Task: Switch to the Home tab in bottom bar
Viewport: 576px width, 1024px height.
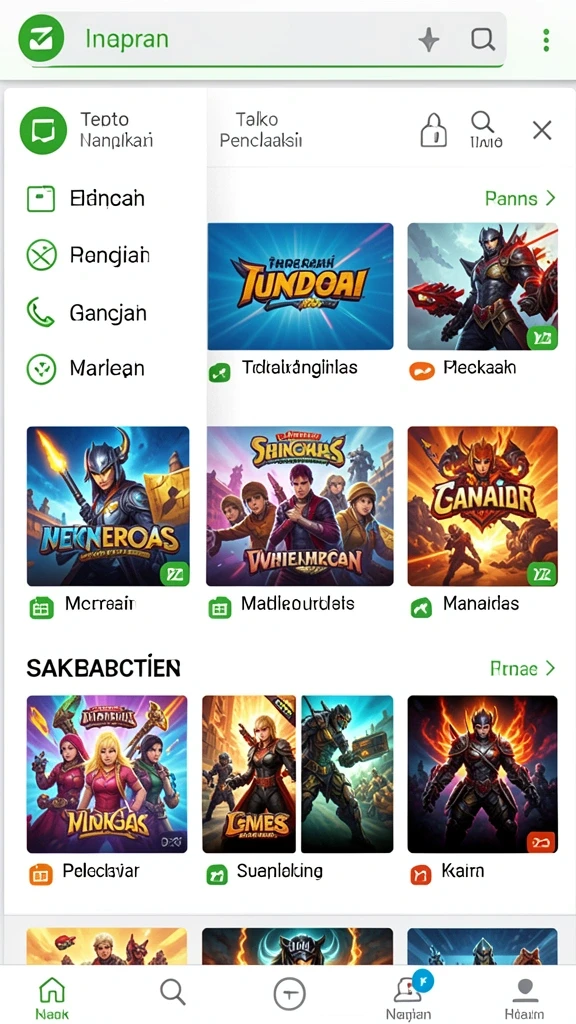Action: [52, 998]
